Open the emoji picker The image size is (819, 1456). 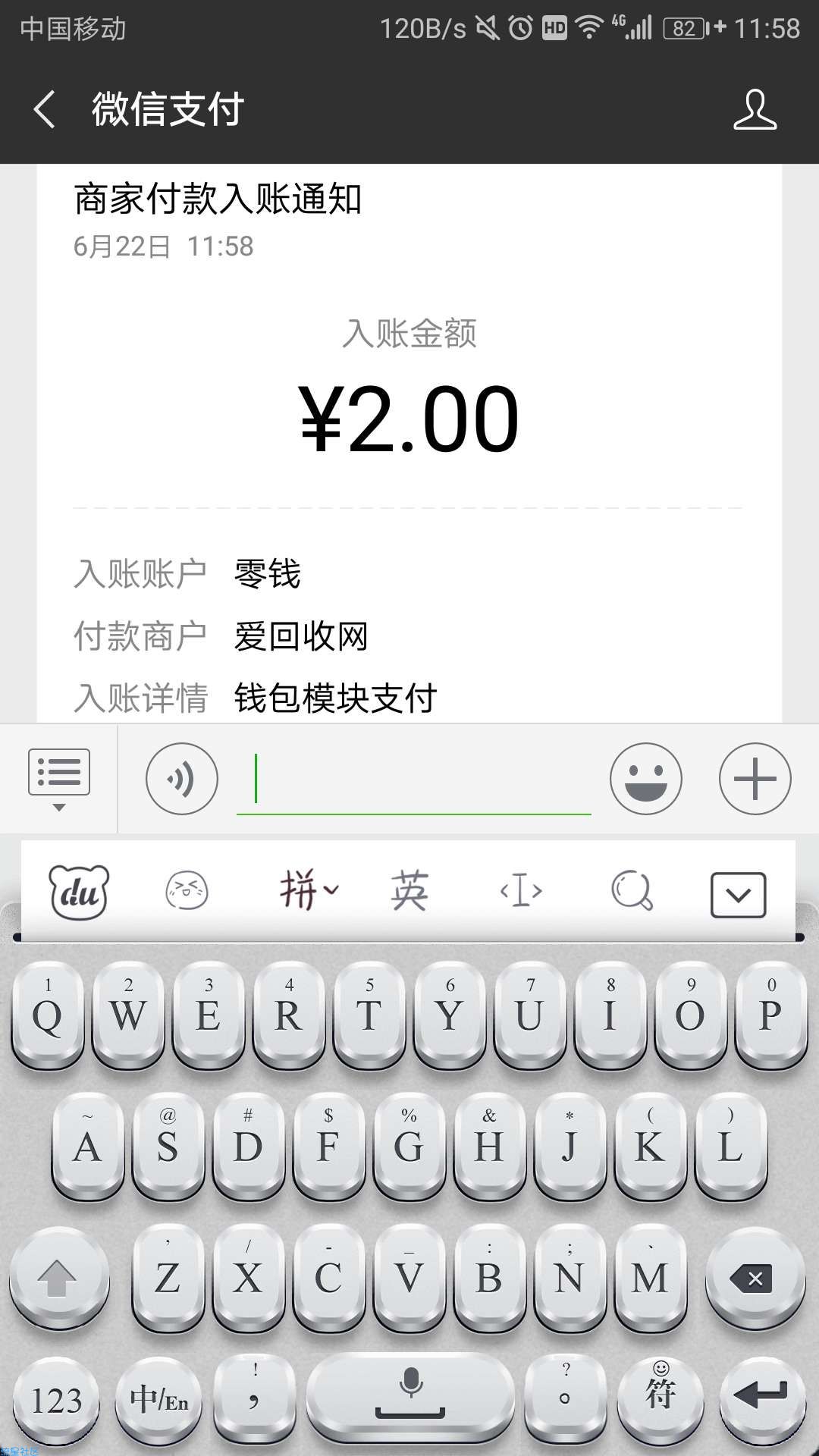646,779
